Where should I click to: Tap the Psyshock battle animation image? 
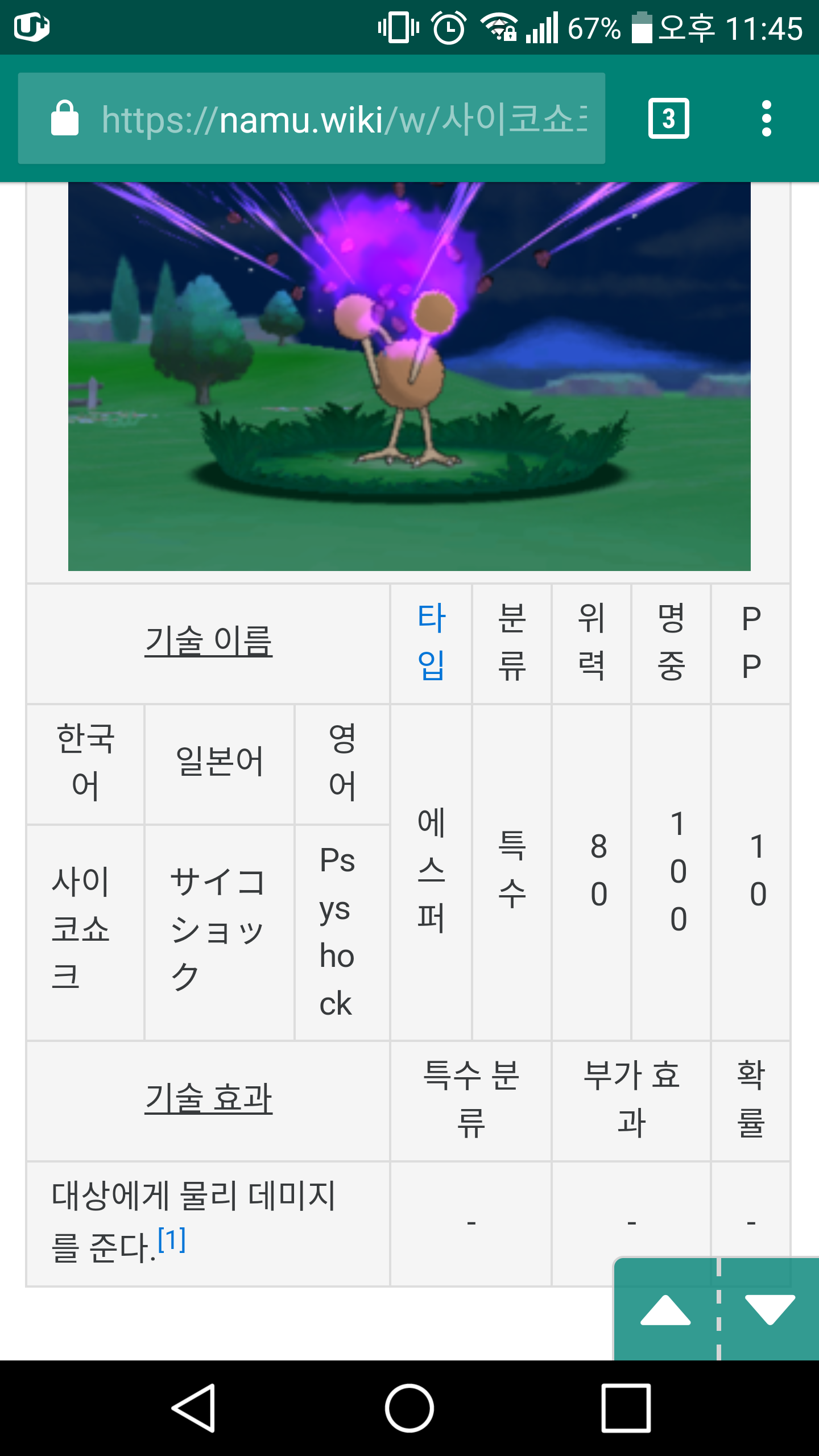pos(409,375)
